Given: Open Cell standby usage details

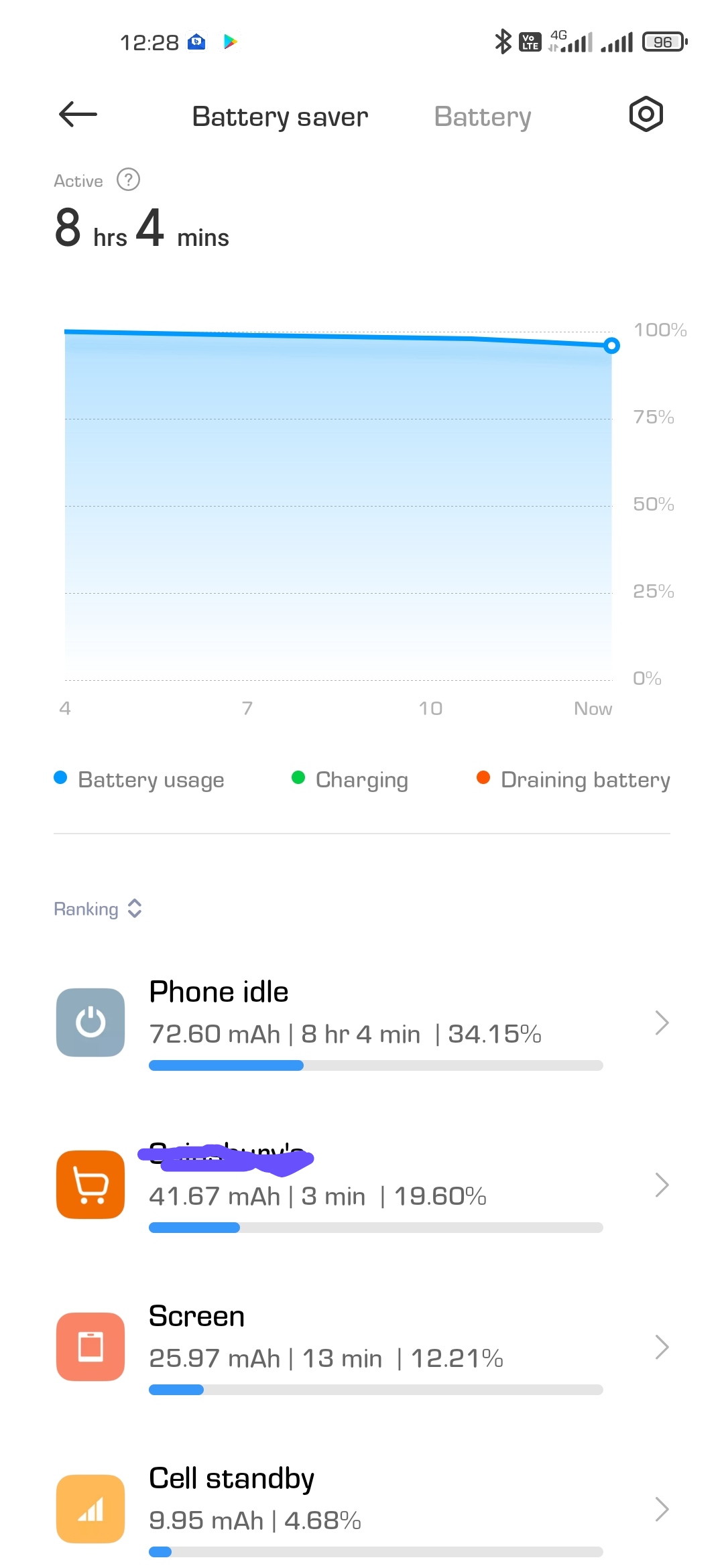Looking at the screenshot, I should pyautogui.click(x=362, y=1510).
